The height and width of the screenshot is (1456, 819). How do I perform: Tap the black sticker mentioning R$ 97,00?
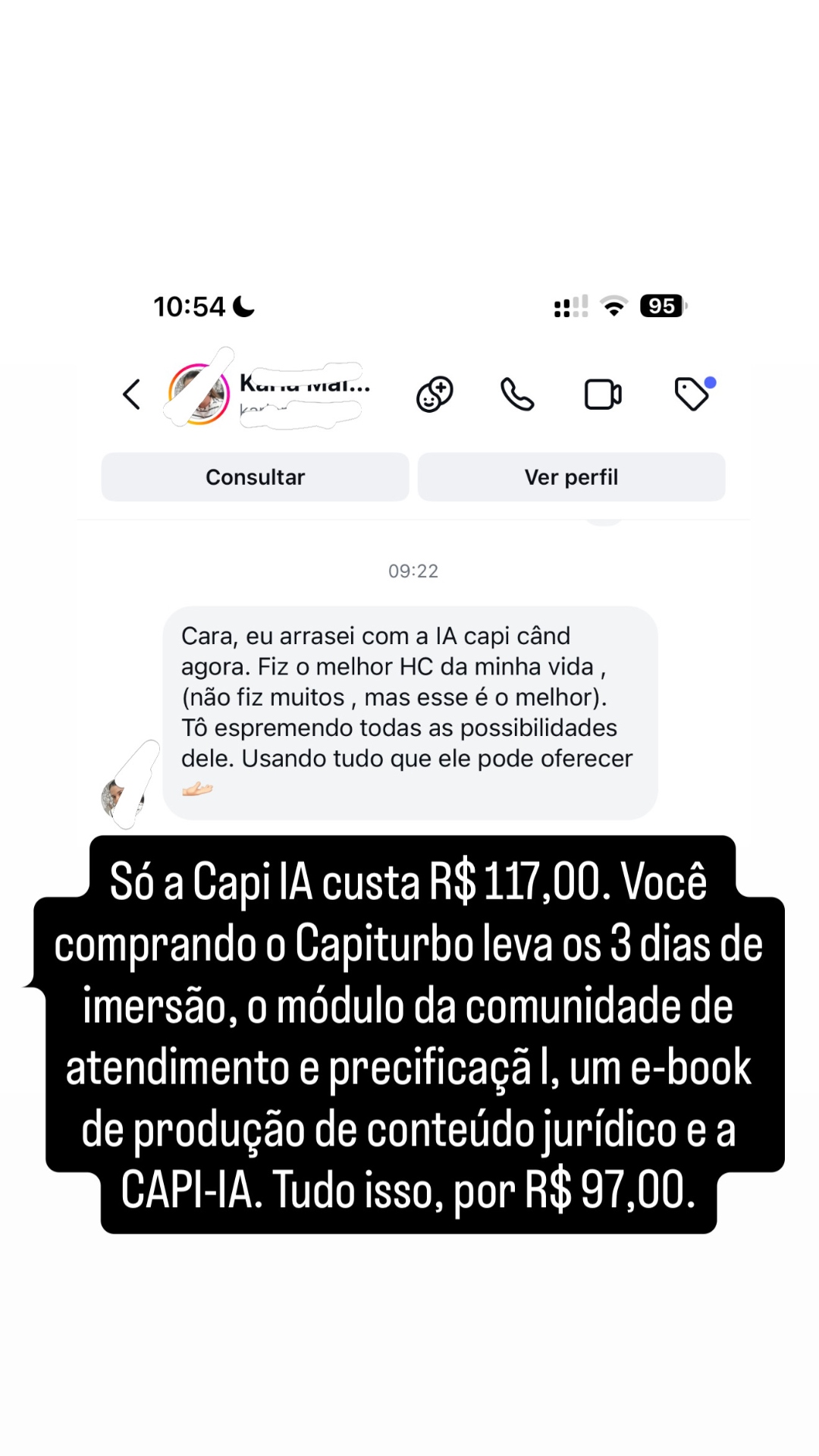(x=409, y=1043)
